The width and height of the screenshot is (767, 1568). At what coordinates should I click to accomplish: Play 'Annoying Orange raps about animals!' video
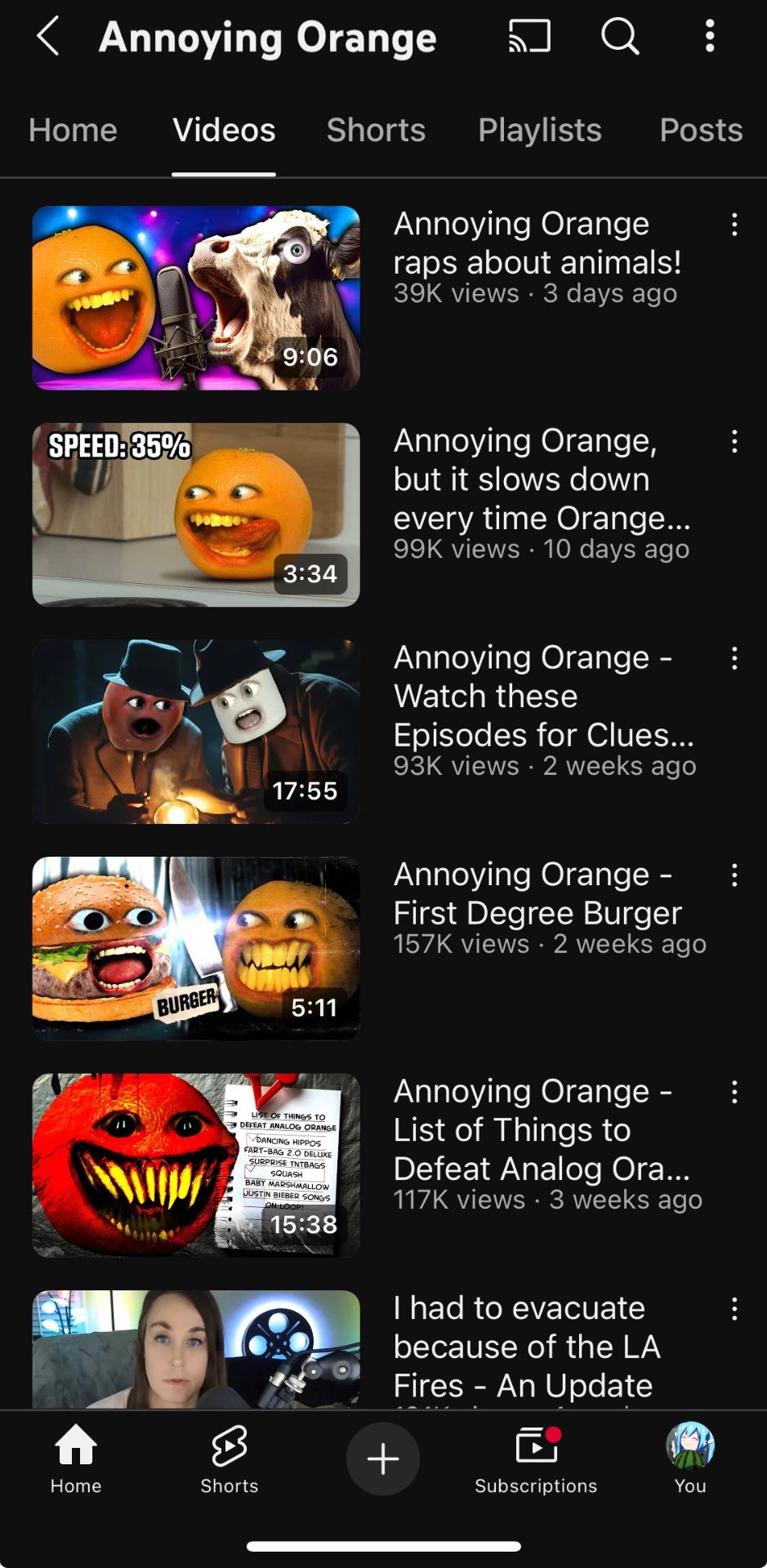(x=196, y=298)
